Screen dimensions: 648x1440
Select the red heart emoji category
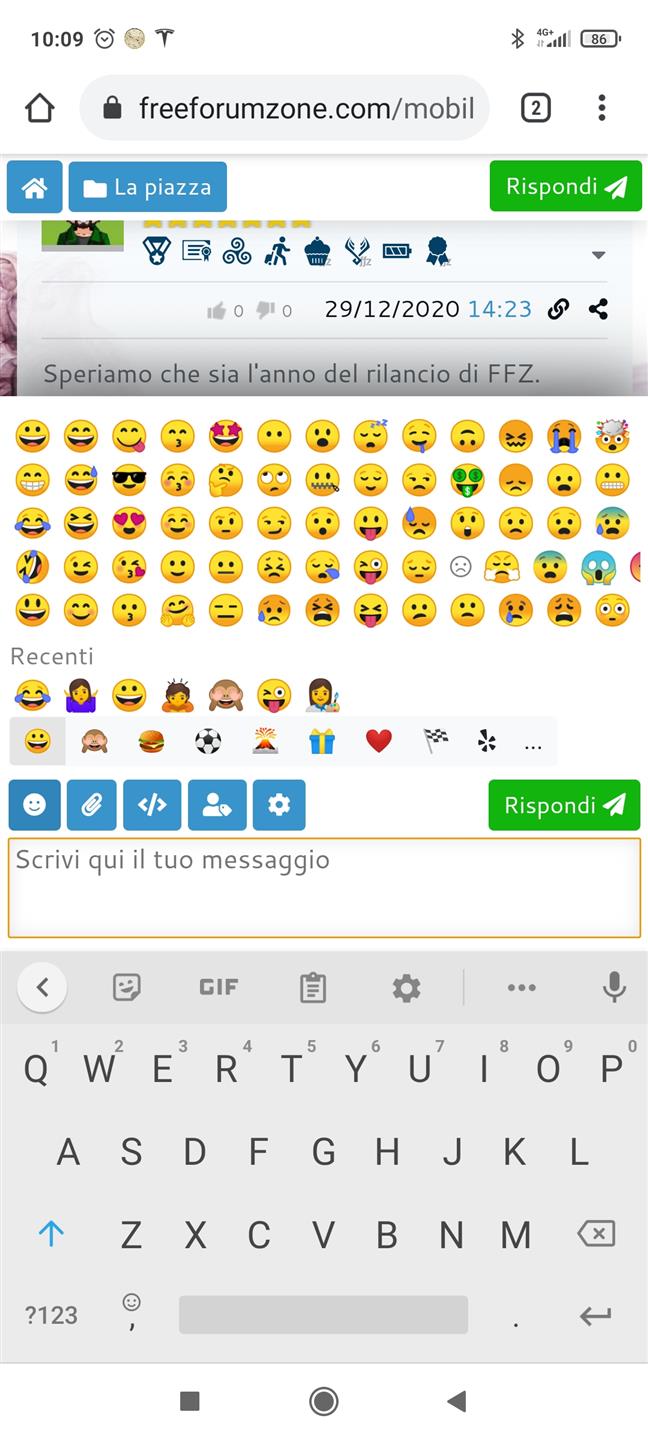(378, 741)
